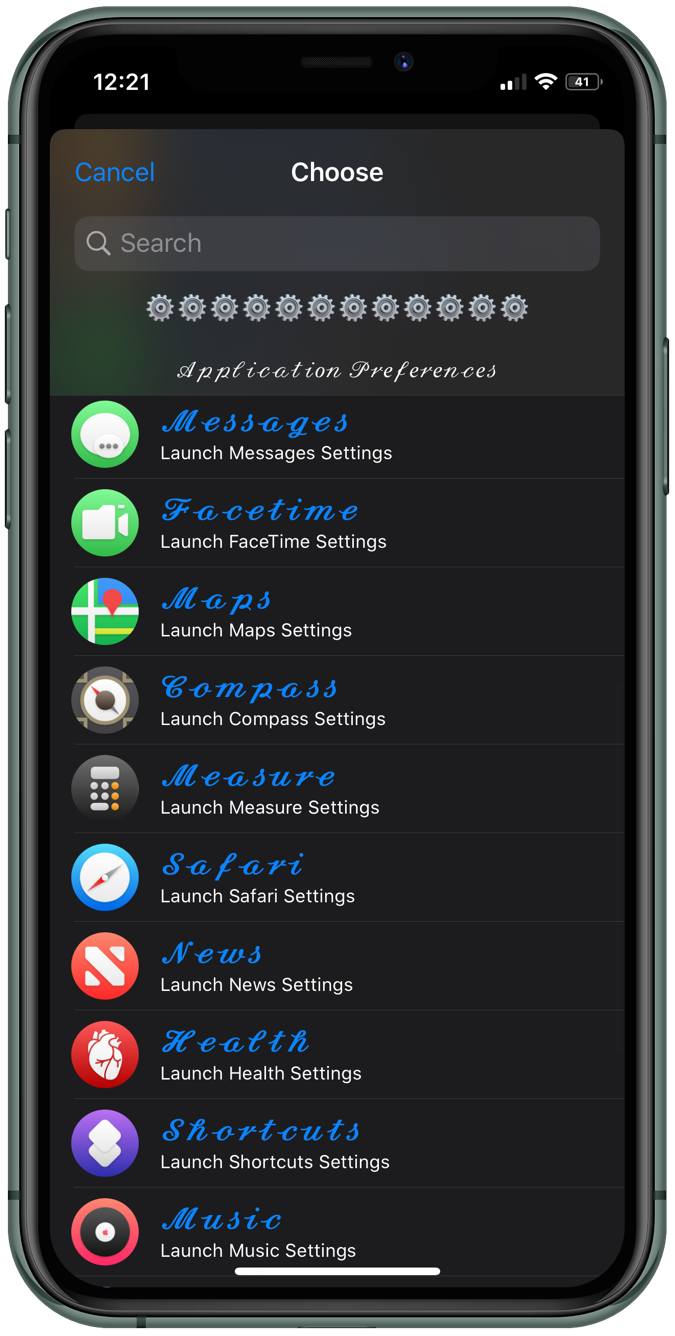Pick the Compass settings row
This screenshot has width=675, height=1336.
coord(337,701)
